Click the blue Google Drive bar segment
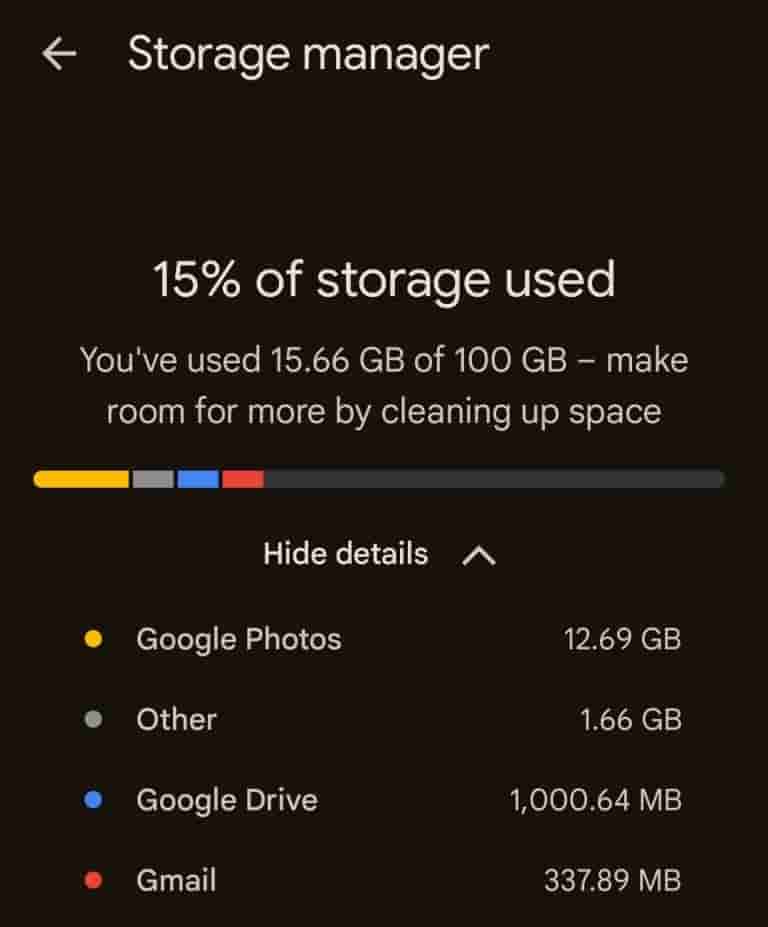Viewport: 768px width, 927px height. pos(197,478)
